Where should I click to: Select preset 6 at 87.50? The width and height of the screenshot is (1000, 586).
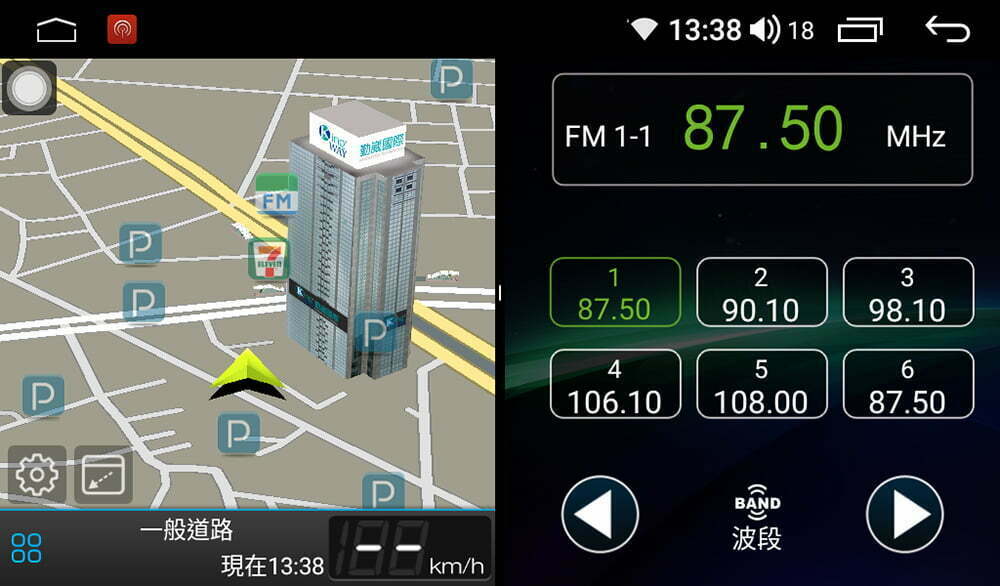(907, 384)
